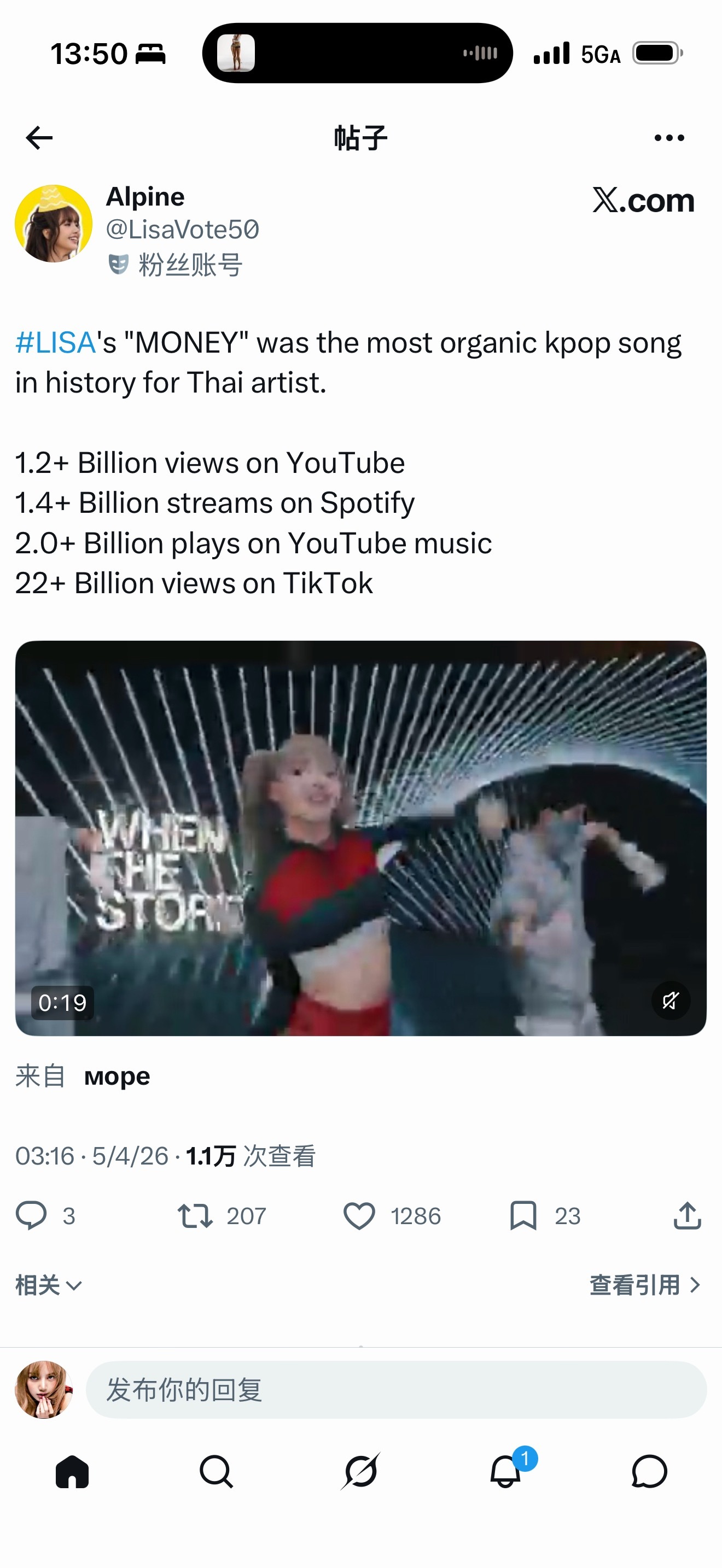Open the more options menu
722x1568 pixels.
pos(668,137)
